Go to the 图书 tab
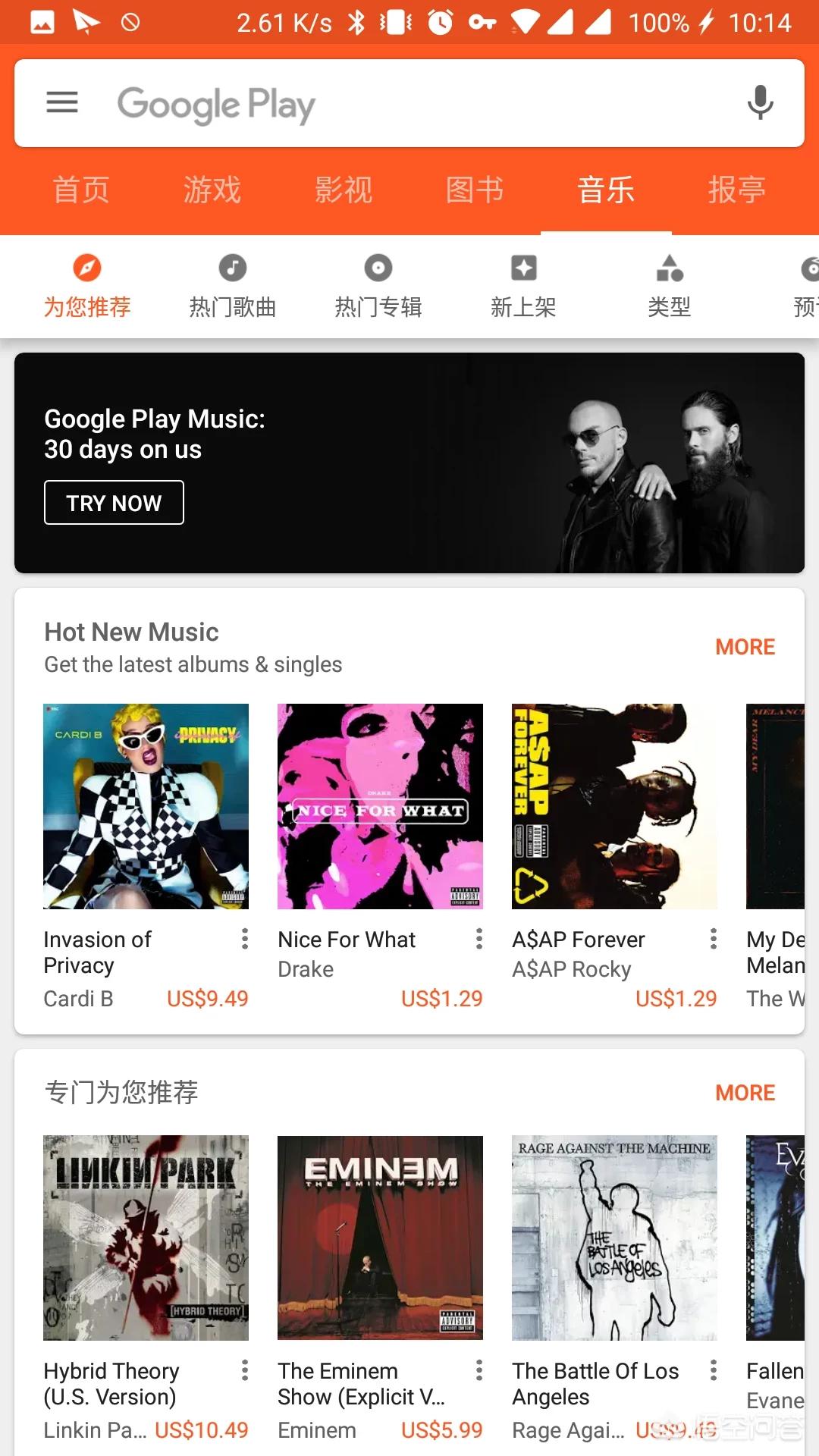 pos(475,190)
